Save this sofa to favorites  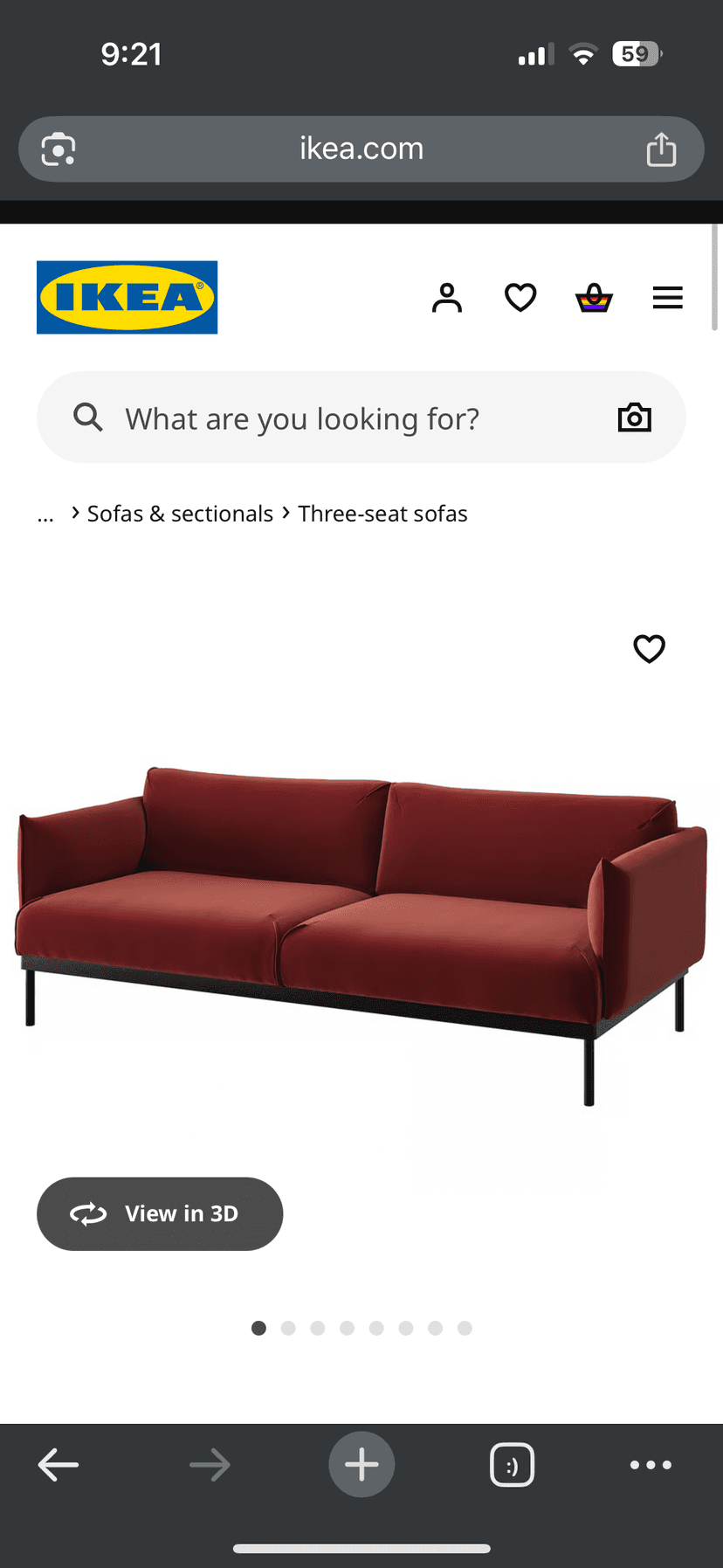coord(649,648)
